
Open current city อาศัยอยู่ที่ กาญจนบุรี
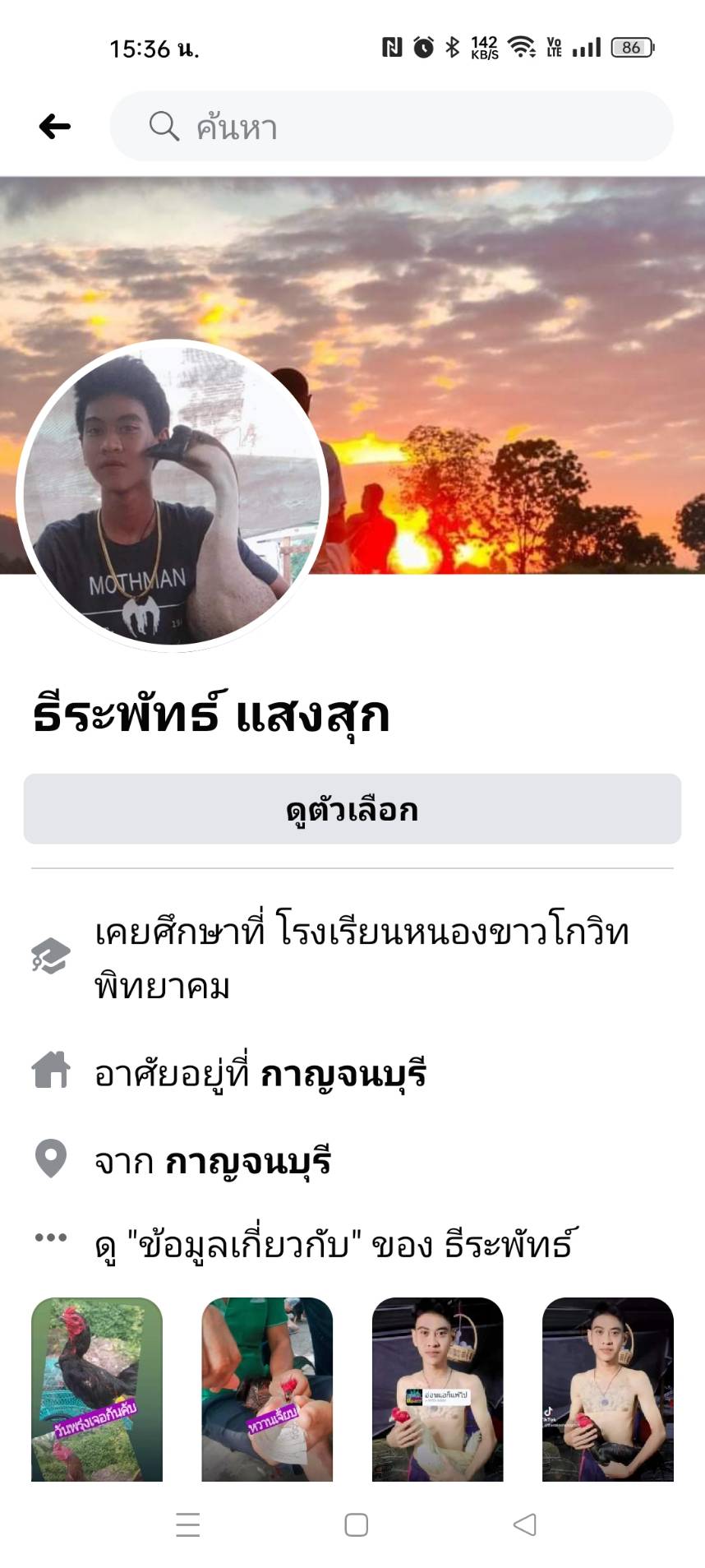click(x=260, y=1074)
